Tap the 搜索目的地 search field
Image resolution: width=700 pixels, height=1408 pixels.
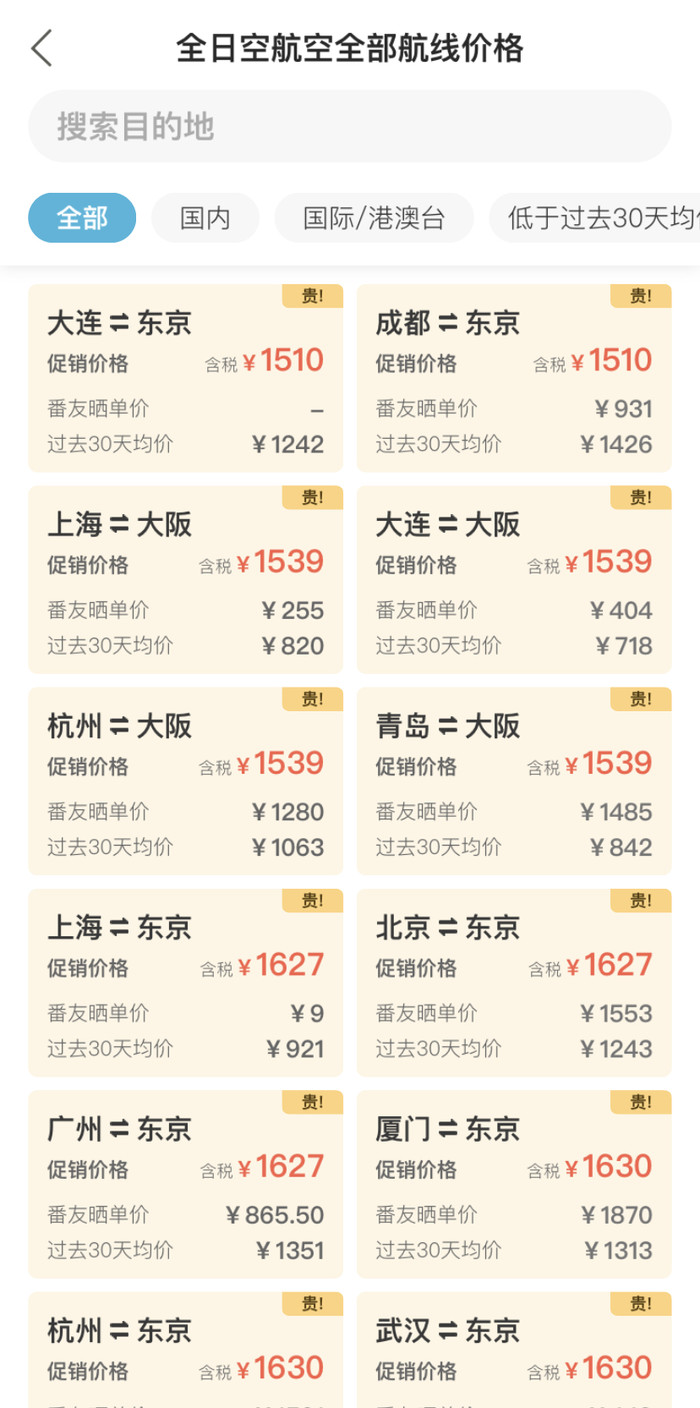click(x=349, y=127)
